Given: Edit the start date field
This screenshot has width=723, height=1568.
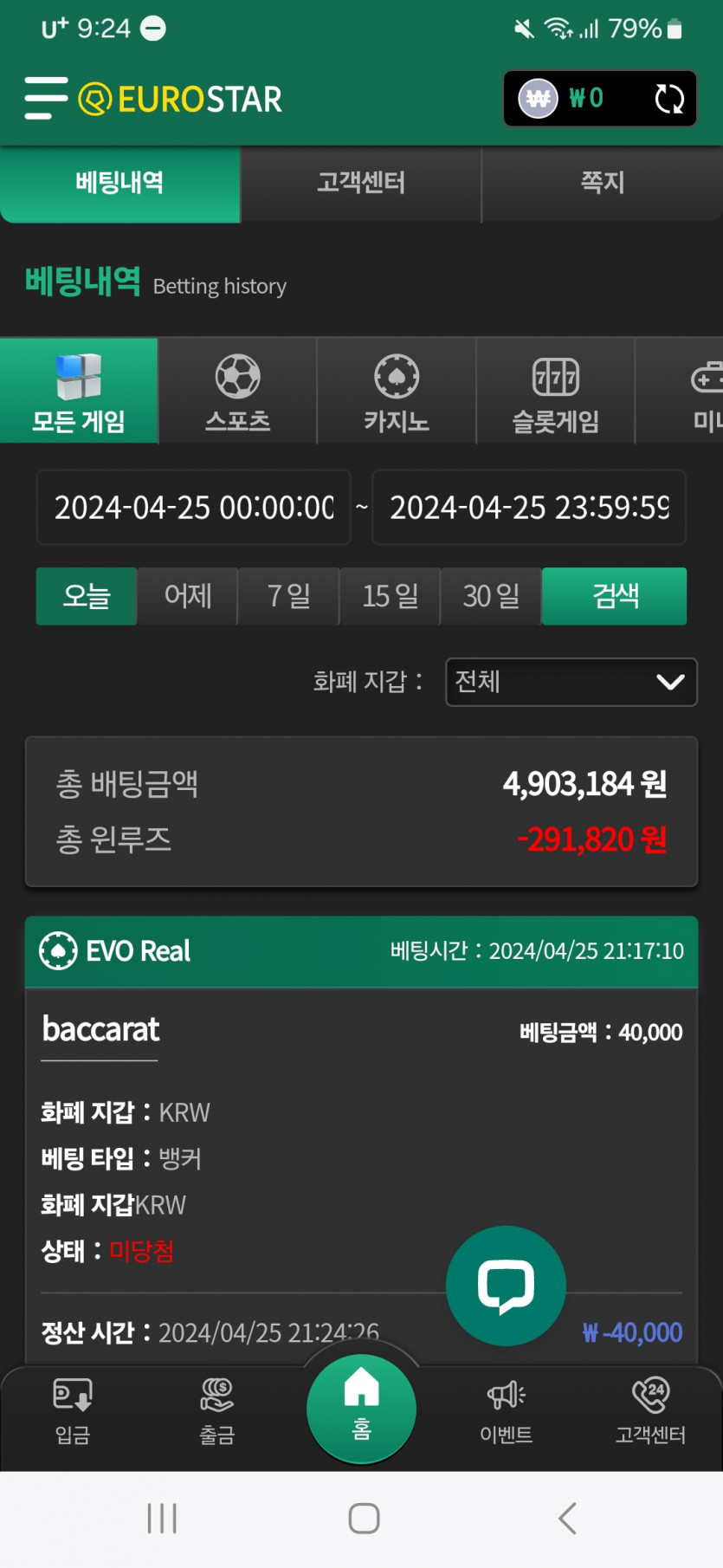Looking at the screenshot, I should [x=194, y=508].
